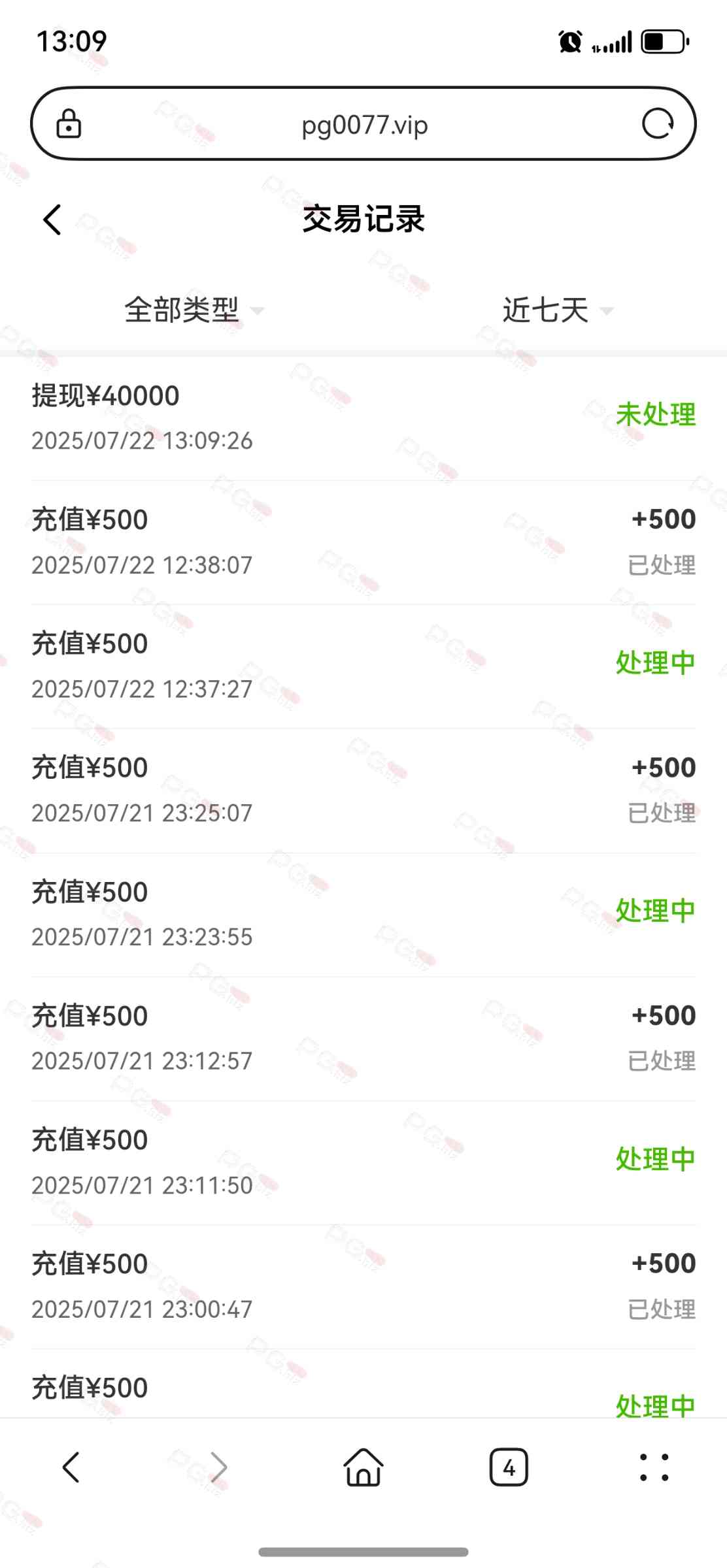
Task: Open the browser's four-dot menu
Action: pyautogui.click(x=654, y=1467)
